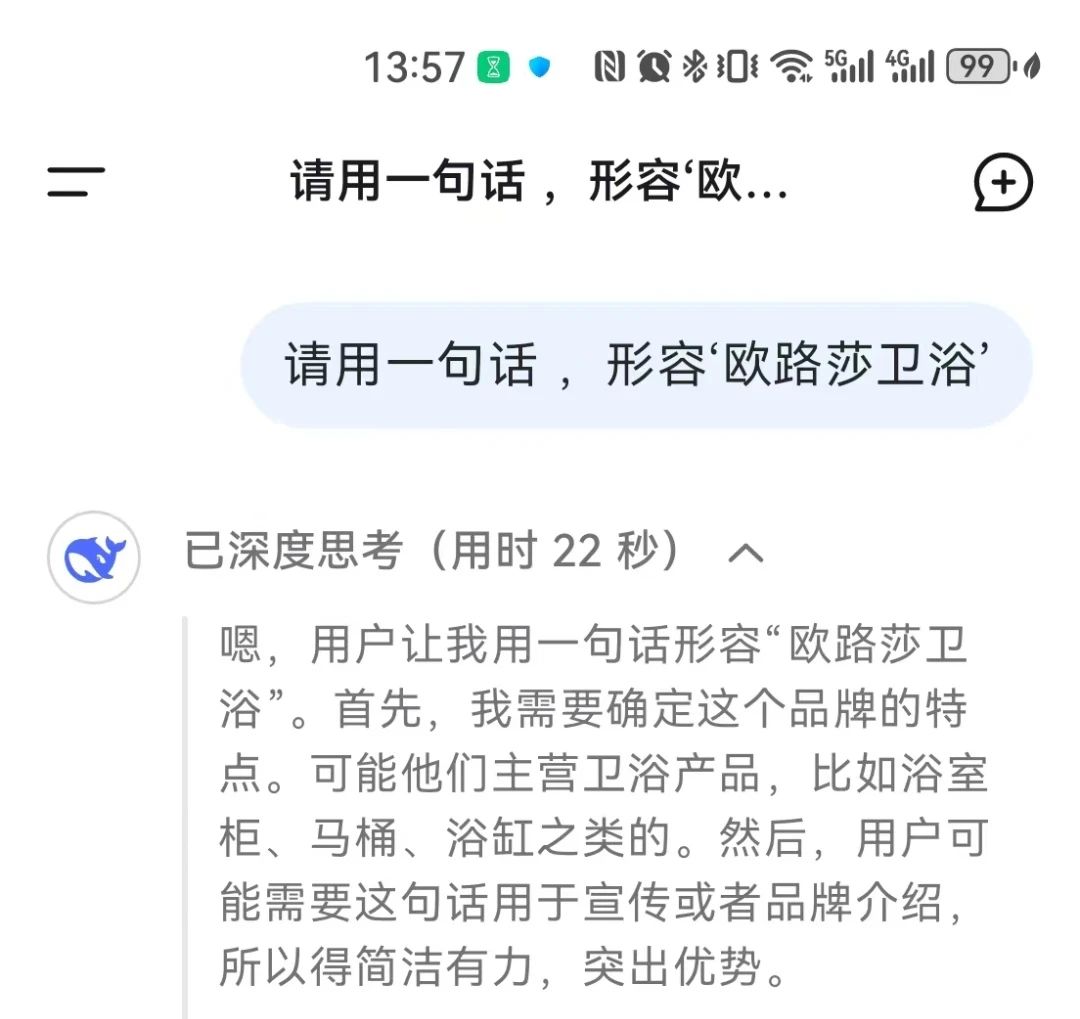Image resolution: width=1080 pixels, height=1019 pixels.
Task: Collapse the deep thinking section
Action: coord(746,552)
